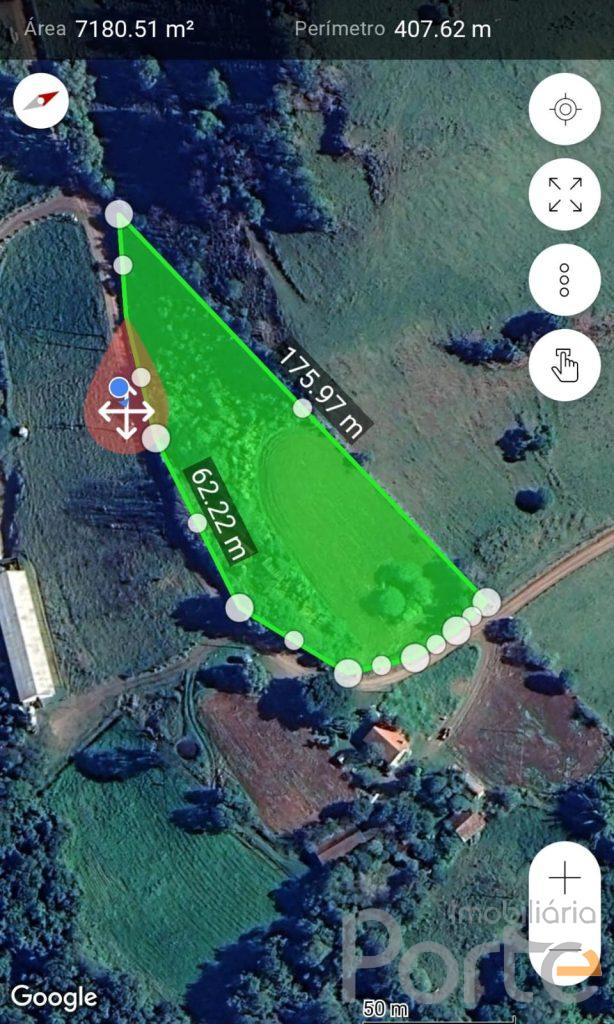Viewport: 614px width, 1024px height.
Task: Select the midpoint marker on the 175.97 m edge
Action: click(302, 408)
